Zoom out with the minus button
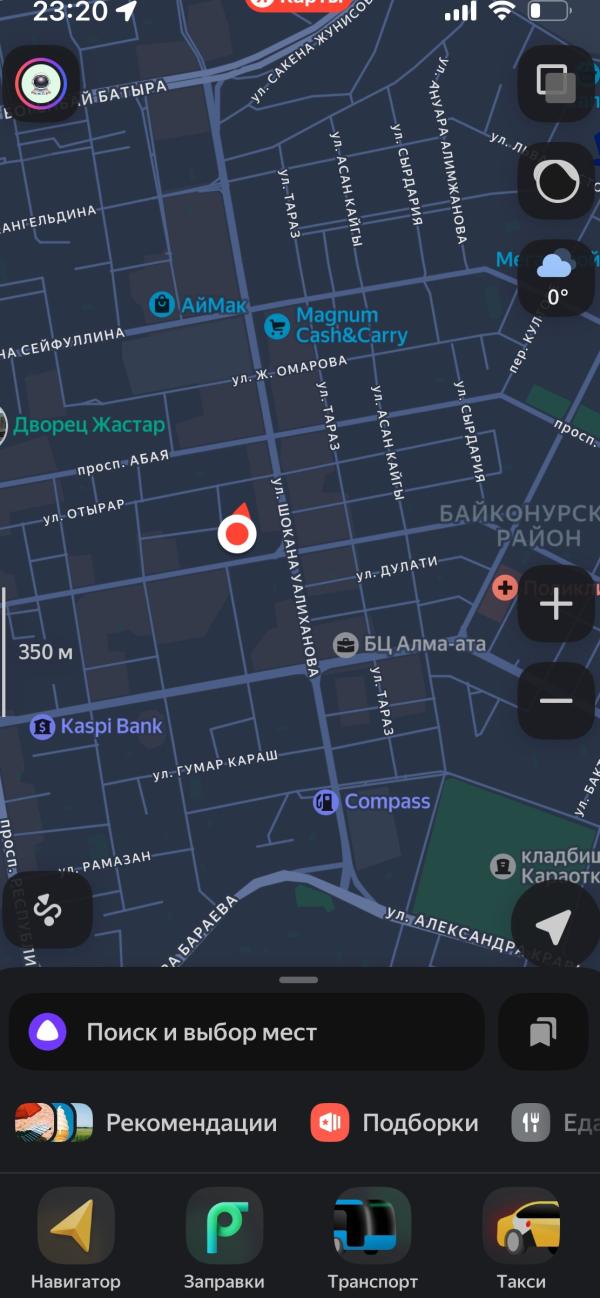The width and height of the screenshot is (600, 1298). click(555, 701)
